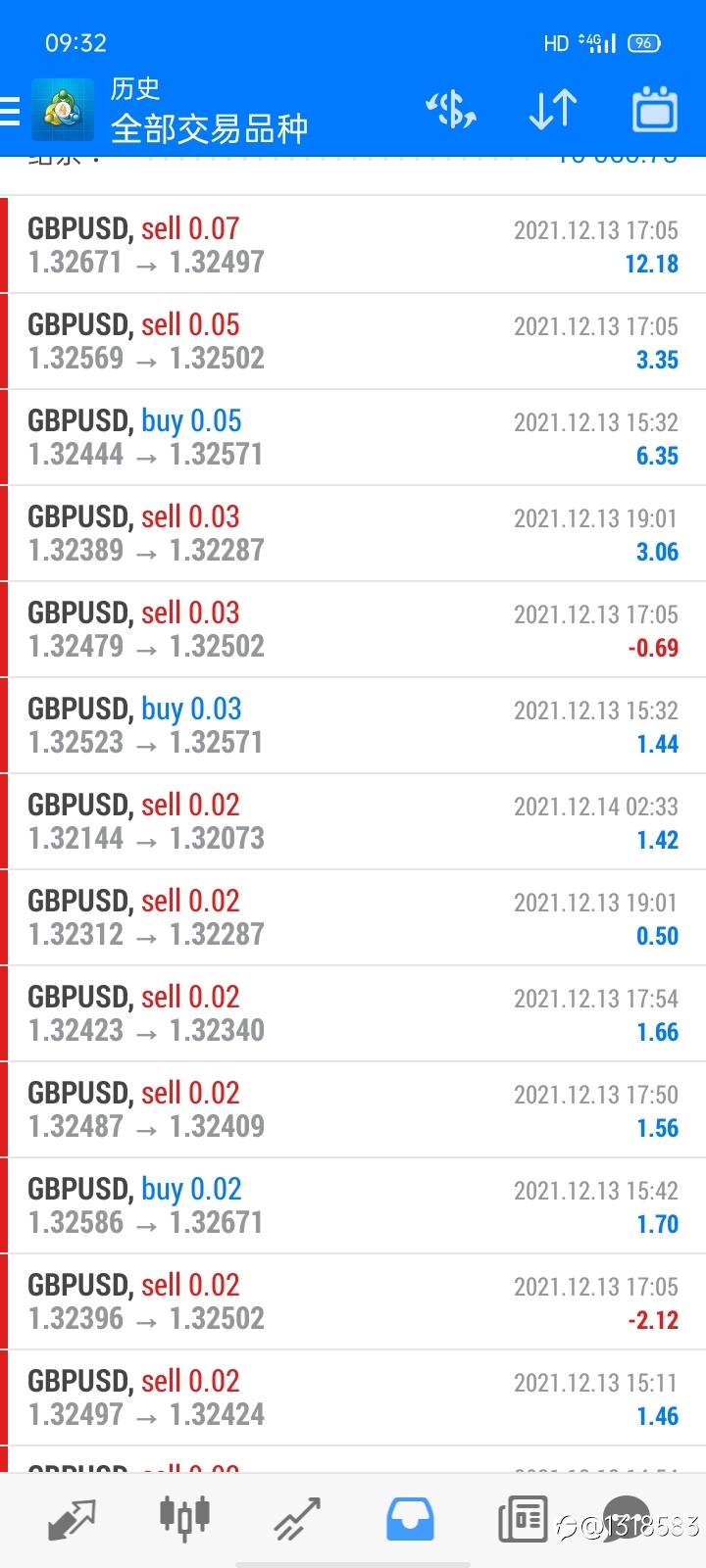
Task: Open GBPUSD buy 0.02 trade with profit 1.70
Action: tap(353, 1205)
